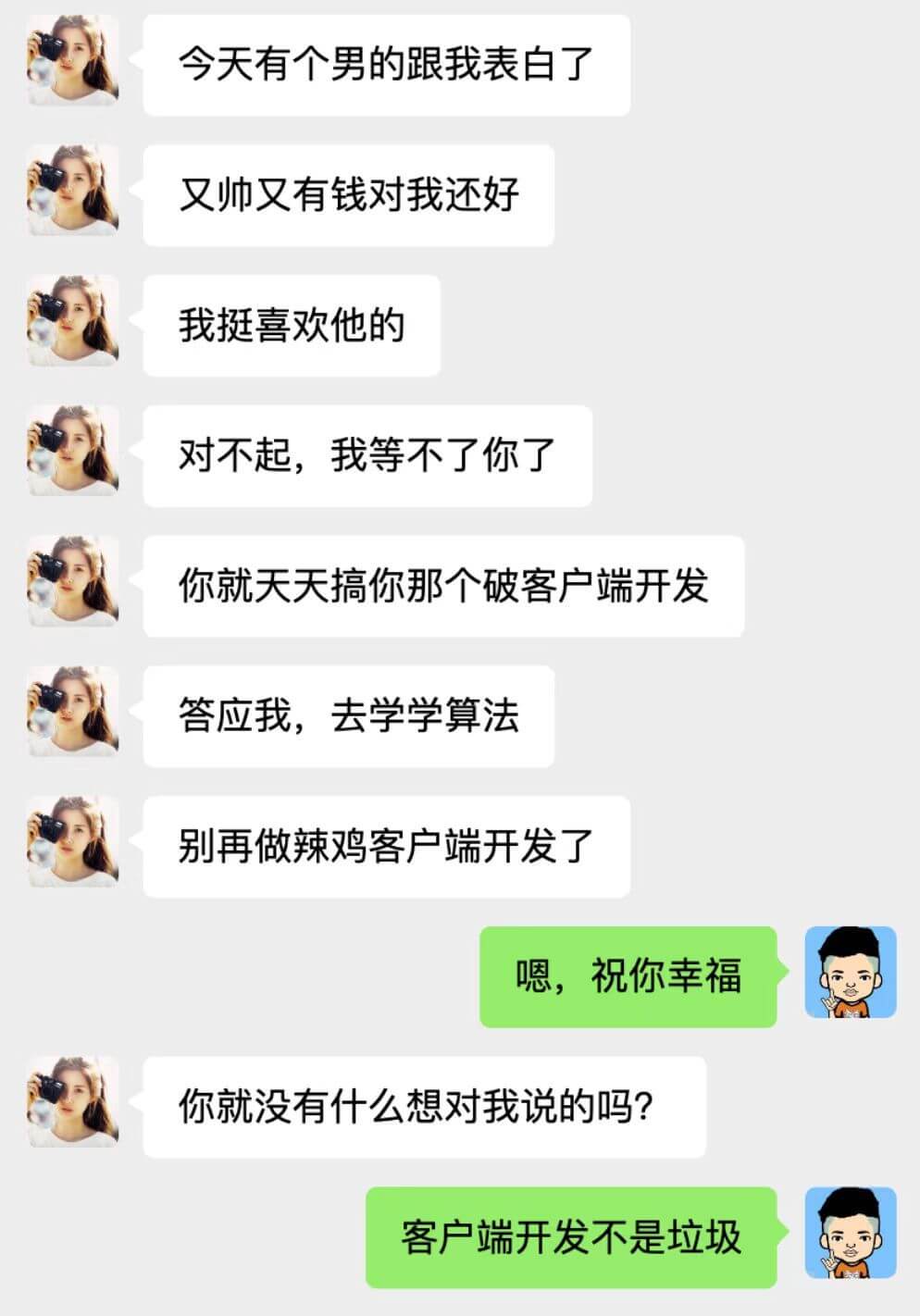Screen dimensions: 920x1316
Task: Select the message '我挺喜欢他的'
Action: (292, 326)
